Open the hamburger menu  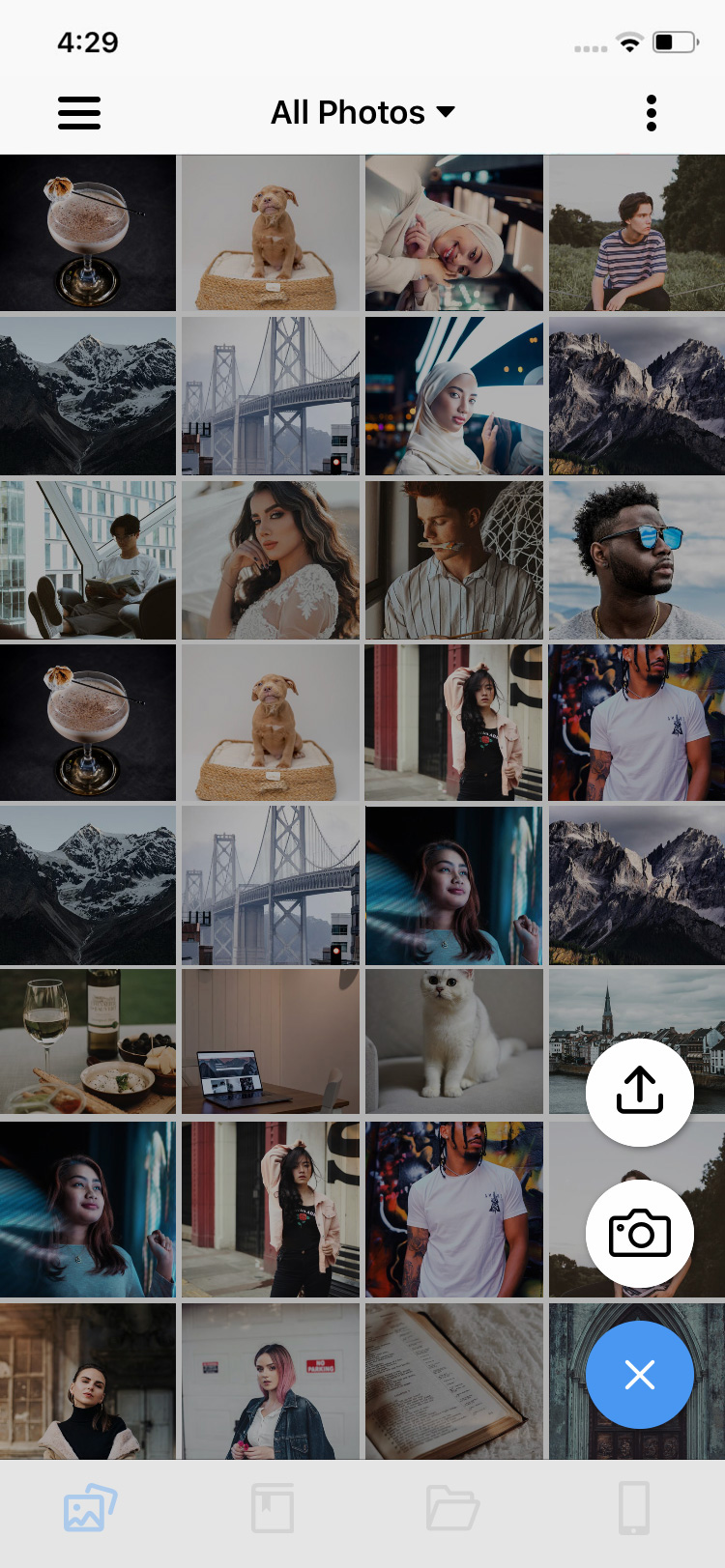tap(79, 113)
